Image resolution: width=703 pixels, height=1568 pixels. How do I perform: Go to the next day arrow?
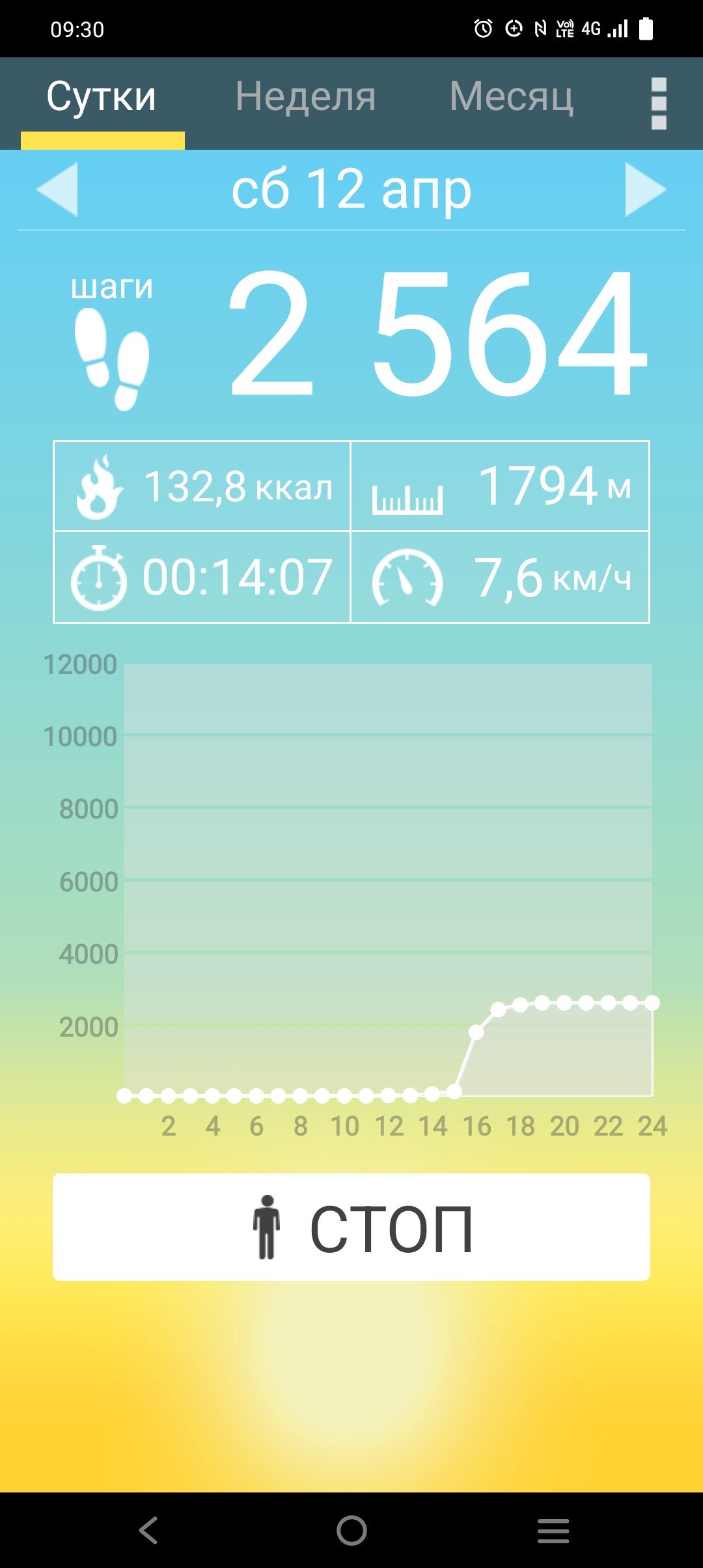pyautogui.click(x=646, y=189)
